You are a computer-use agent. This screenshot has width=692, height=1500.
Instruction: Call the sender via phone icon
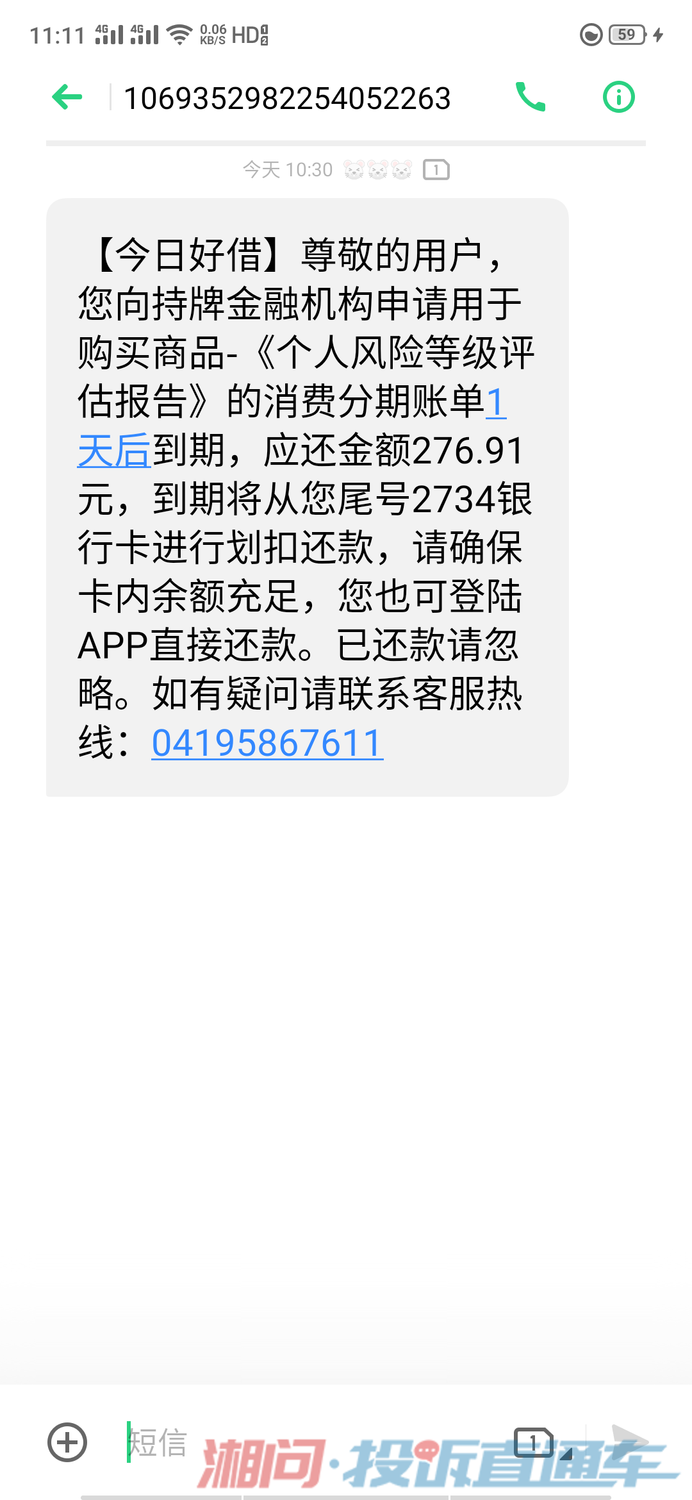(x=530, y=97)
